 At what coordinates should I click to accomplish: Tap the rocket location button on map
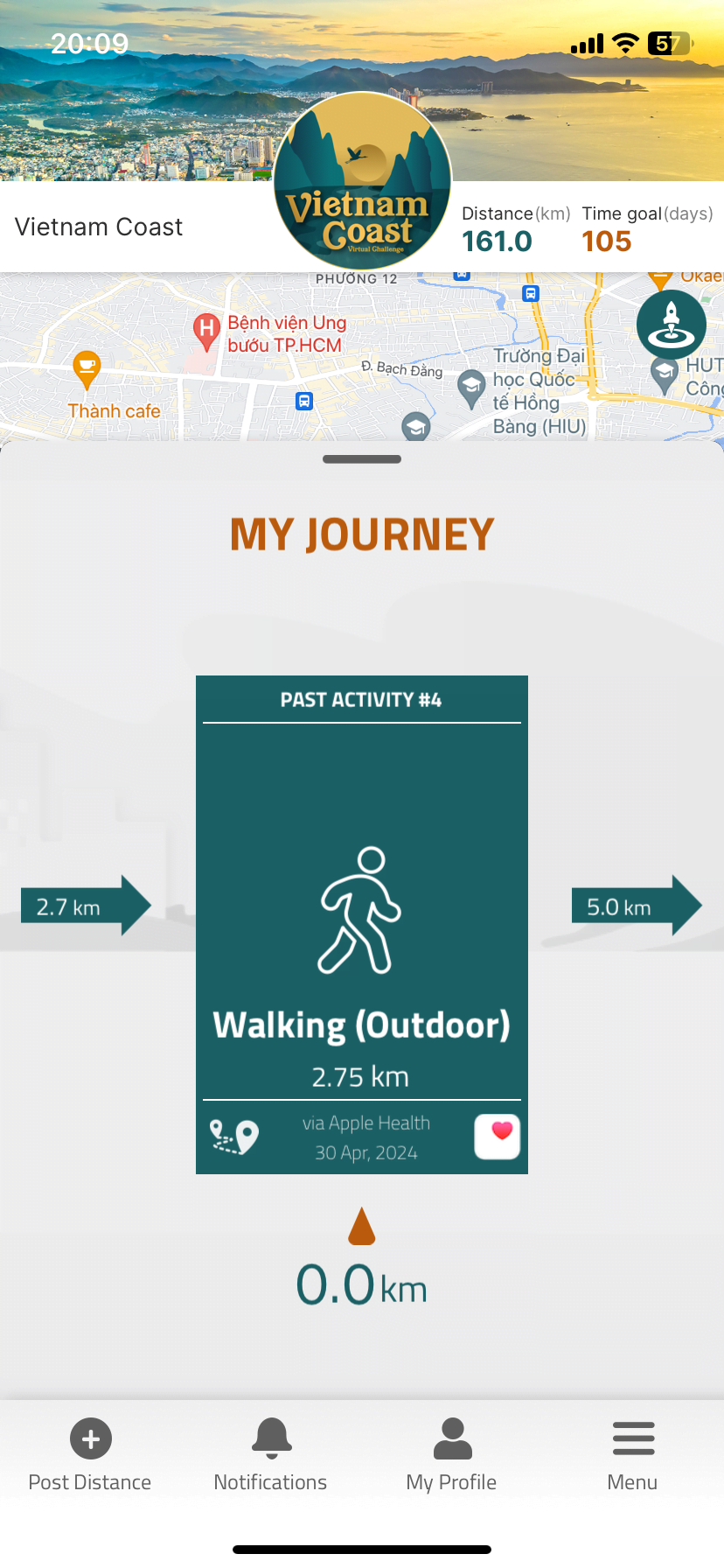(671, 325)
